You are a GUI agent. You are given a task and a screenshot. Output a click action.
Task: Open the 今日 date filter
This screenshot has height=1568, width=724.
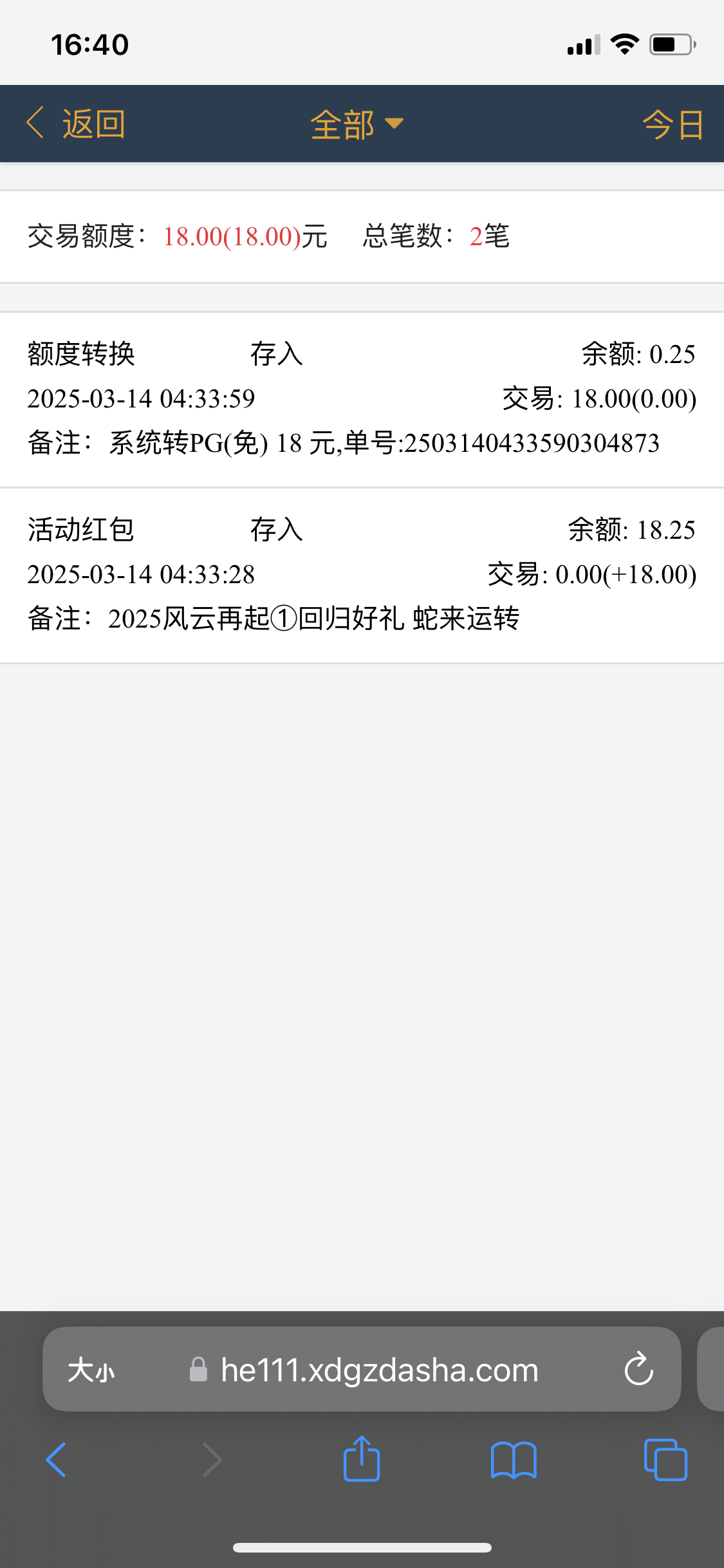tap(673, 124)
